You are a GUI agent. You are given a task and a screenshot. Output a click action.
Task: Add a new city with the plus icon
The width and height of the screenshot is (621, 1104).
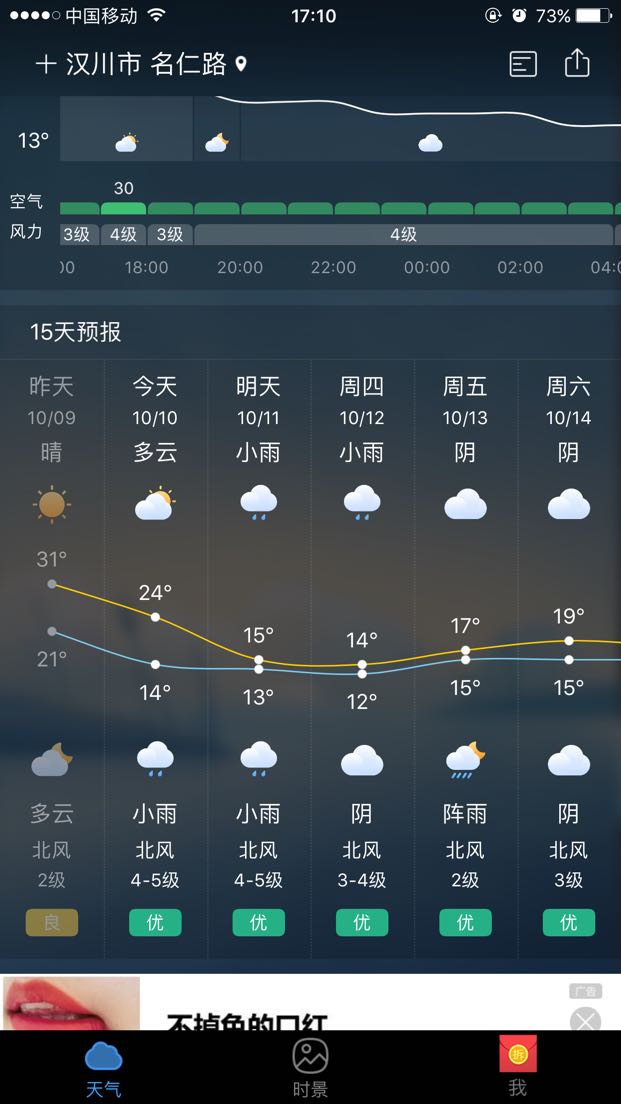click(x=46, y=65)
